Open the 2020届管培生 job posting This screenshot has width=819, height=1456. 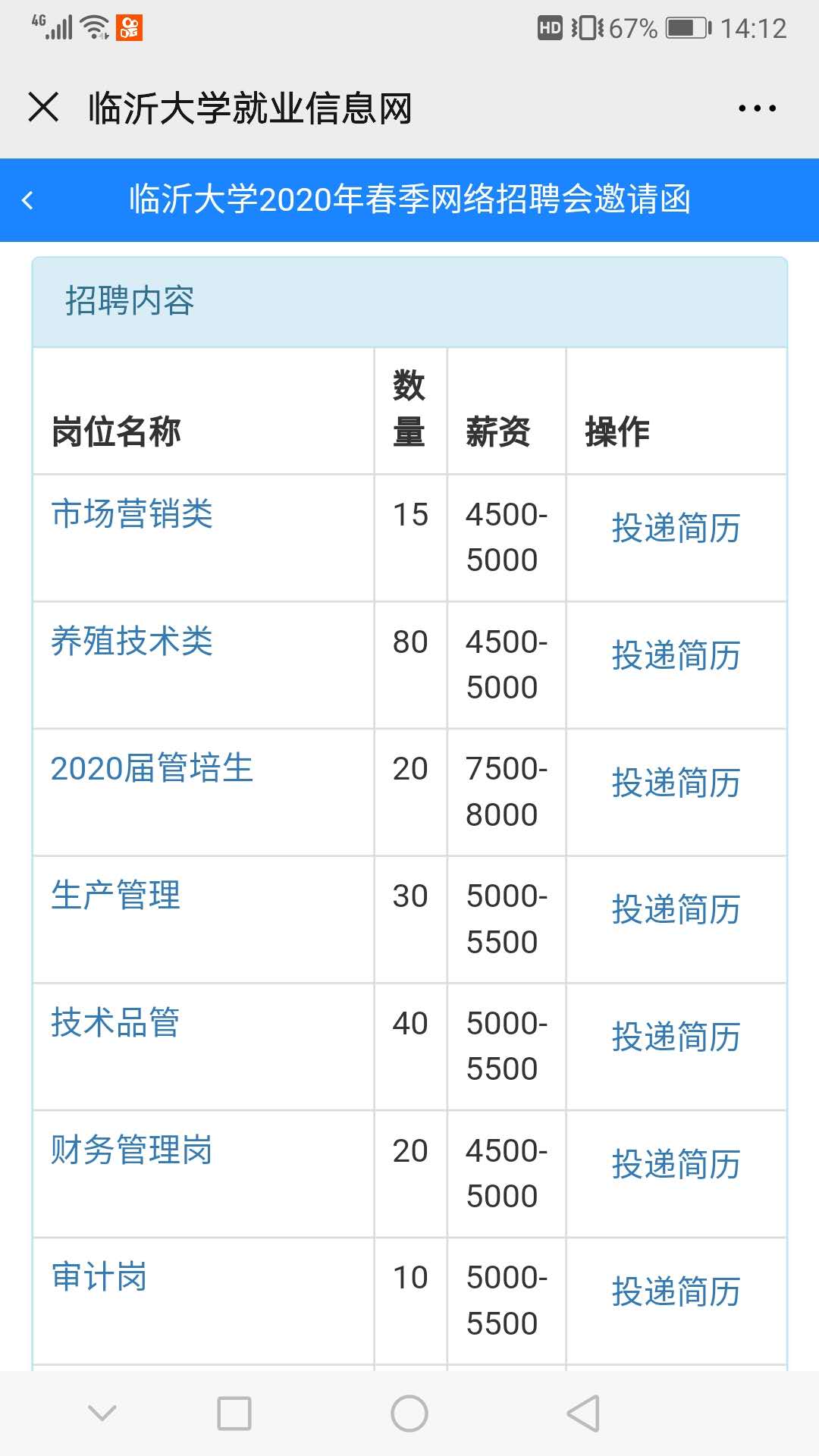click(152, 768)
